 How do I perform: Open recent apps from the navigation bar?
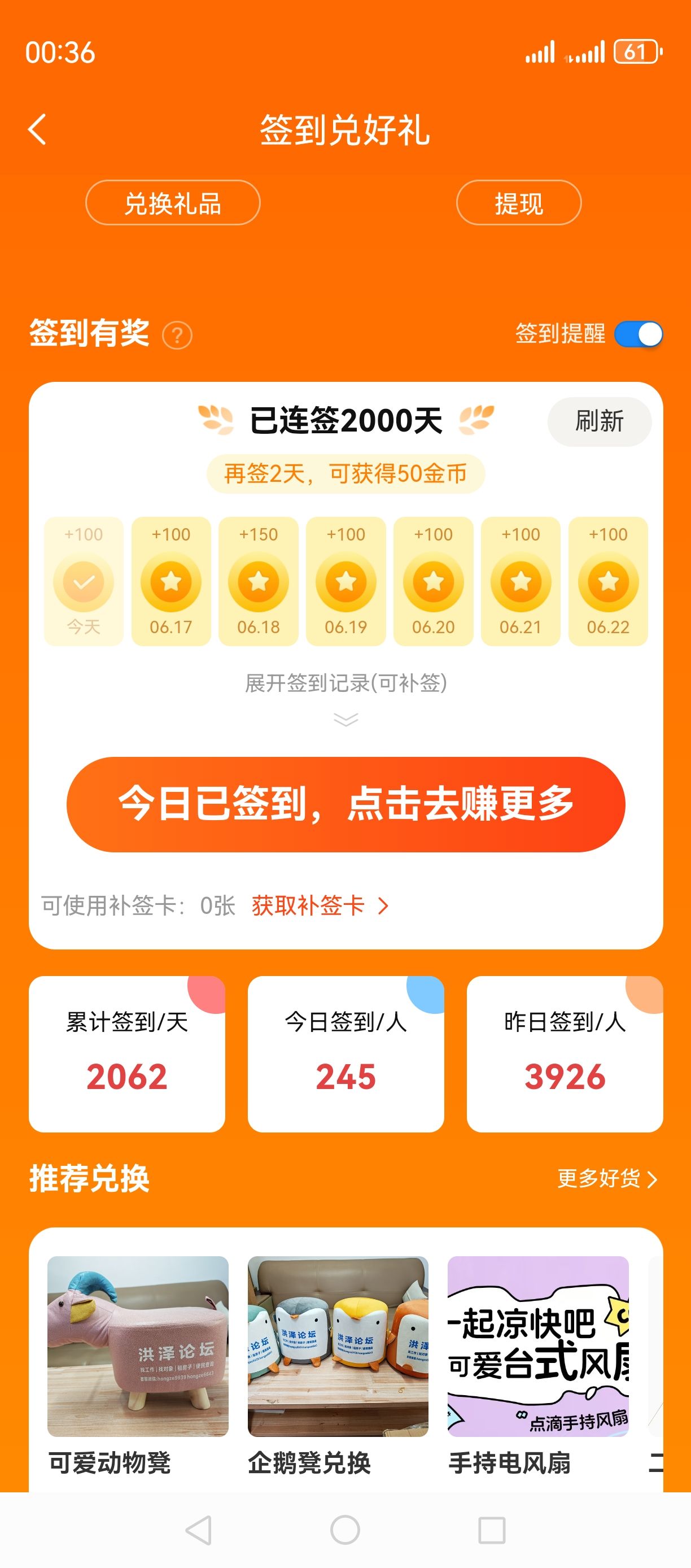tap(492, 1530)
